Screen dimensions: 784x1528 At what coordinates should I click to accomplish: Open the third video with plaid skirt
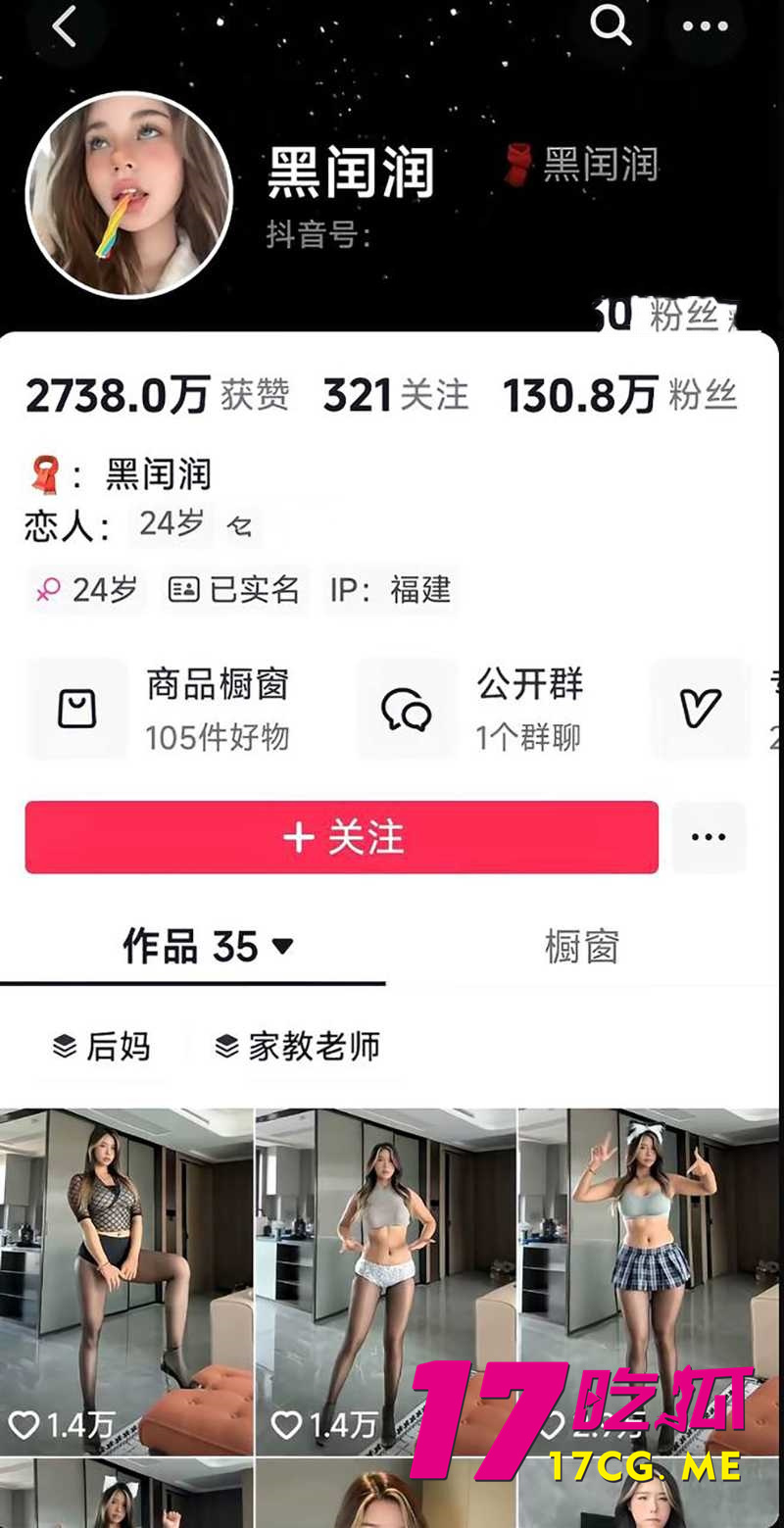pos(647,1279)
